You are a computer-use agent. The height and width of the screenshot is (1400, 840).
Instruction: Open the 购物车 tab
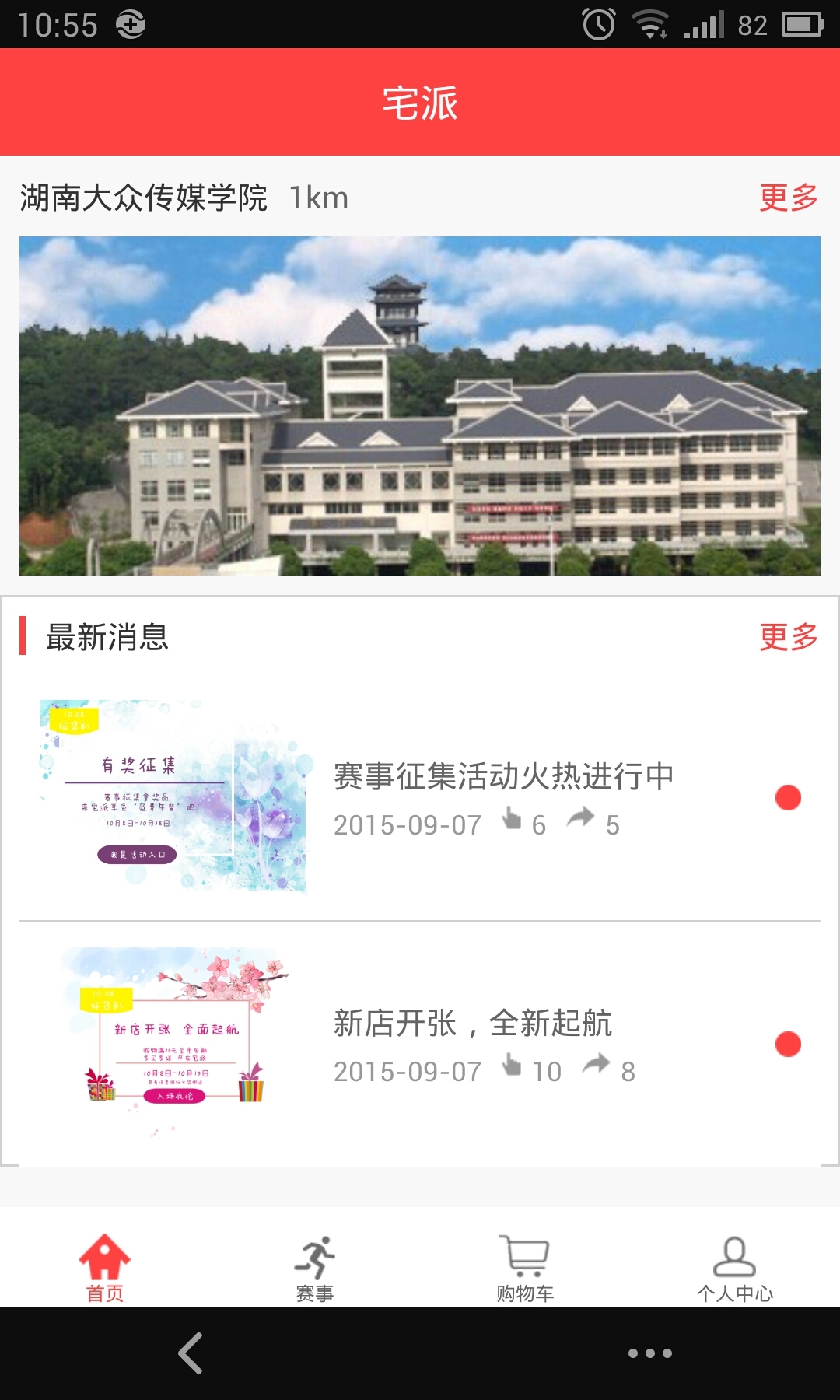click(525, 1268)
